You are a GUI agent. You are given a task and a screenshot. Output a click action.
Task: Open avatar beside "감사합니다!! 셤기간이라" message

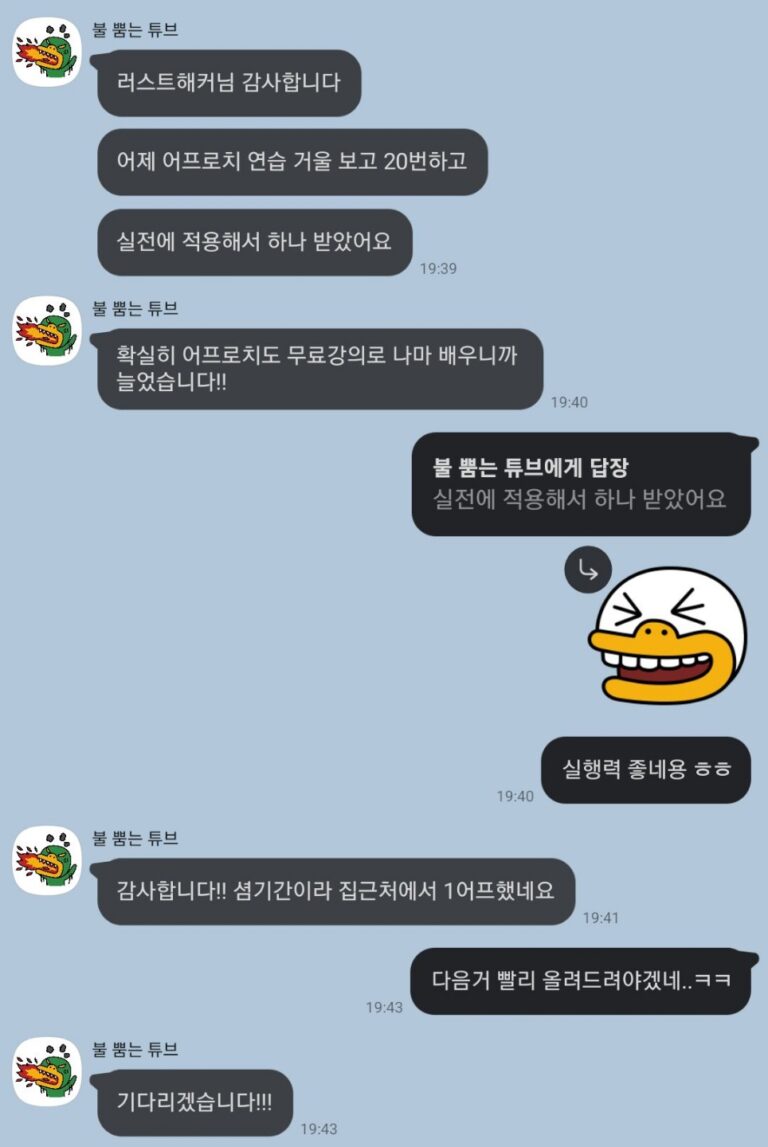tap(46, 860)
